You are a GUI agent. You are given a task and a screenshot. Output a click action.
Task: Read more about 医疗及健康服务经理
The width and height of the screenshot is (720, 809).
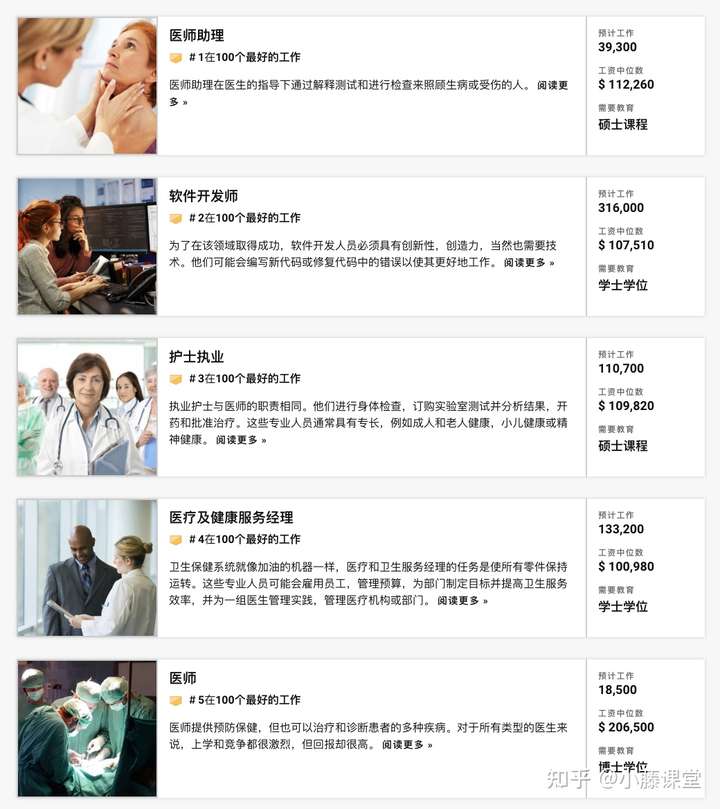[462, 601]
